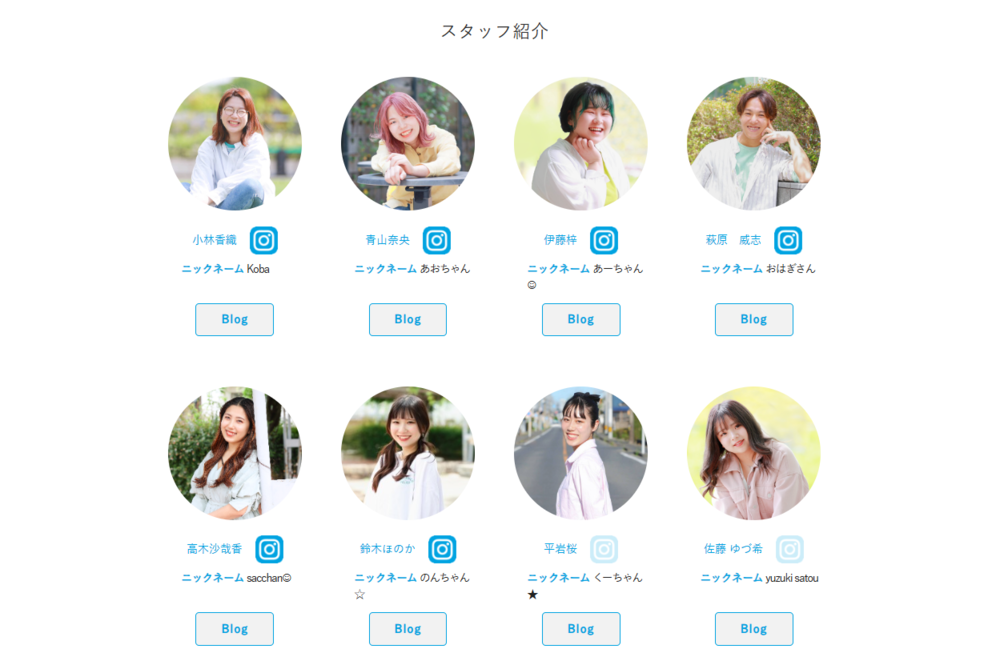Image resolution: width=1000 pixels, height=665 pixels.
Task: Open 高木沙哉香's Instagram profile
Action: (x=269, y=549)
